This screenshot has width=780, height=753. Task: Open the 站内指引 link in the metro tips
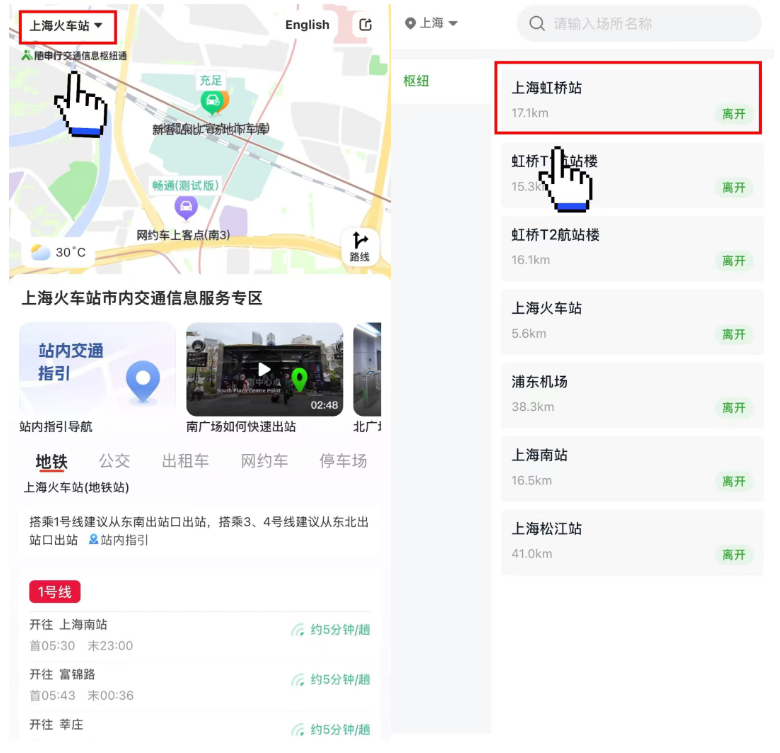tap(119, 540)
